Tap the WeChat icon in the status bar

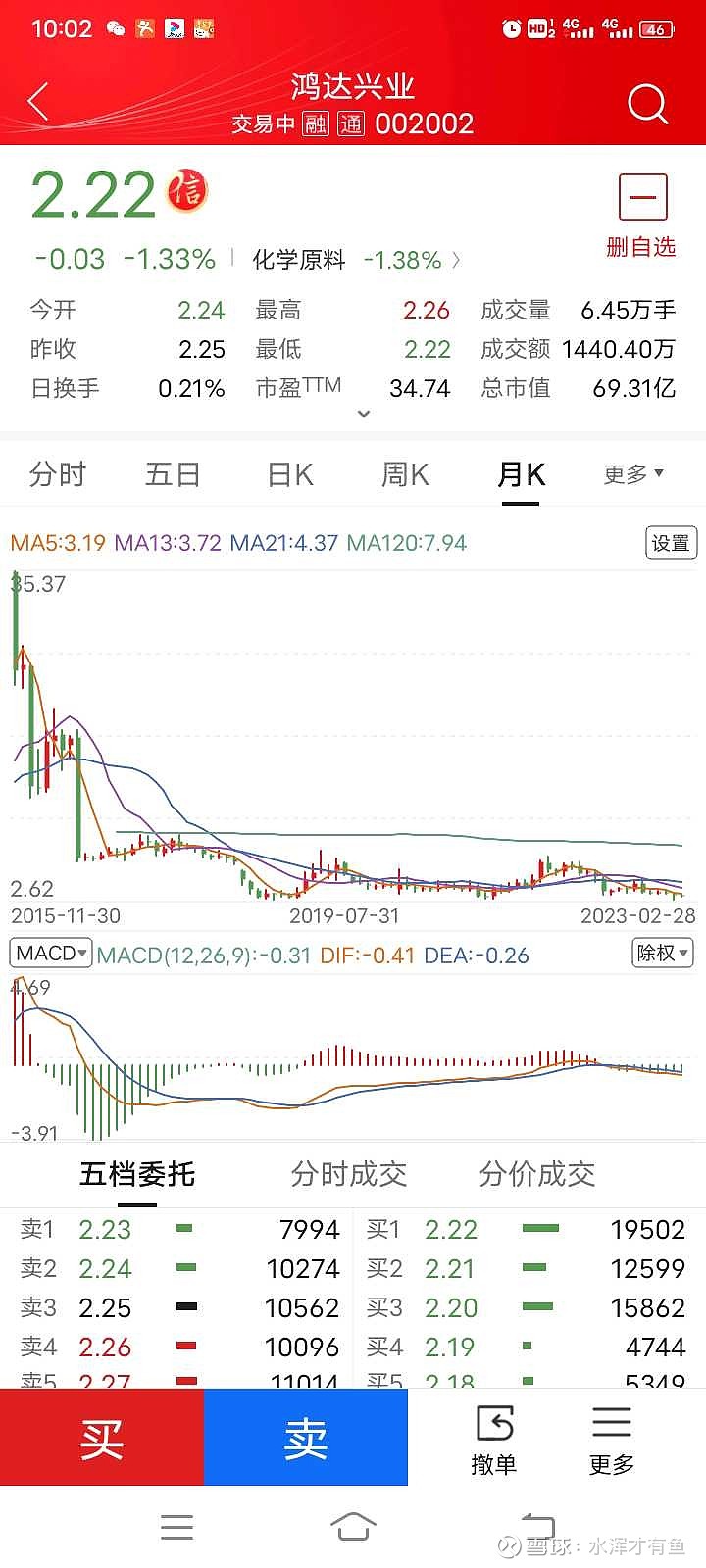(116, 26)
